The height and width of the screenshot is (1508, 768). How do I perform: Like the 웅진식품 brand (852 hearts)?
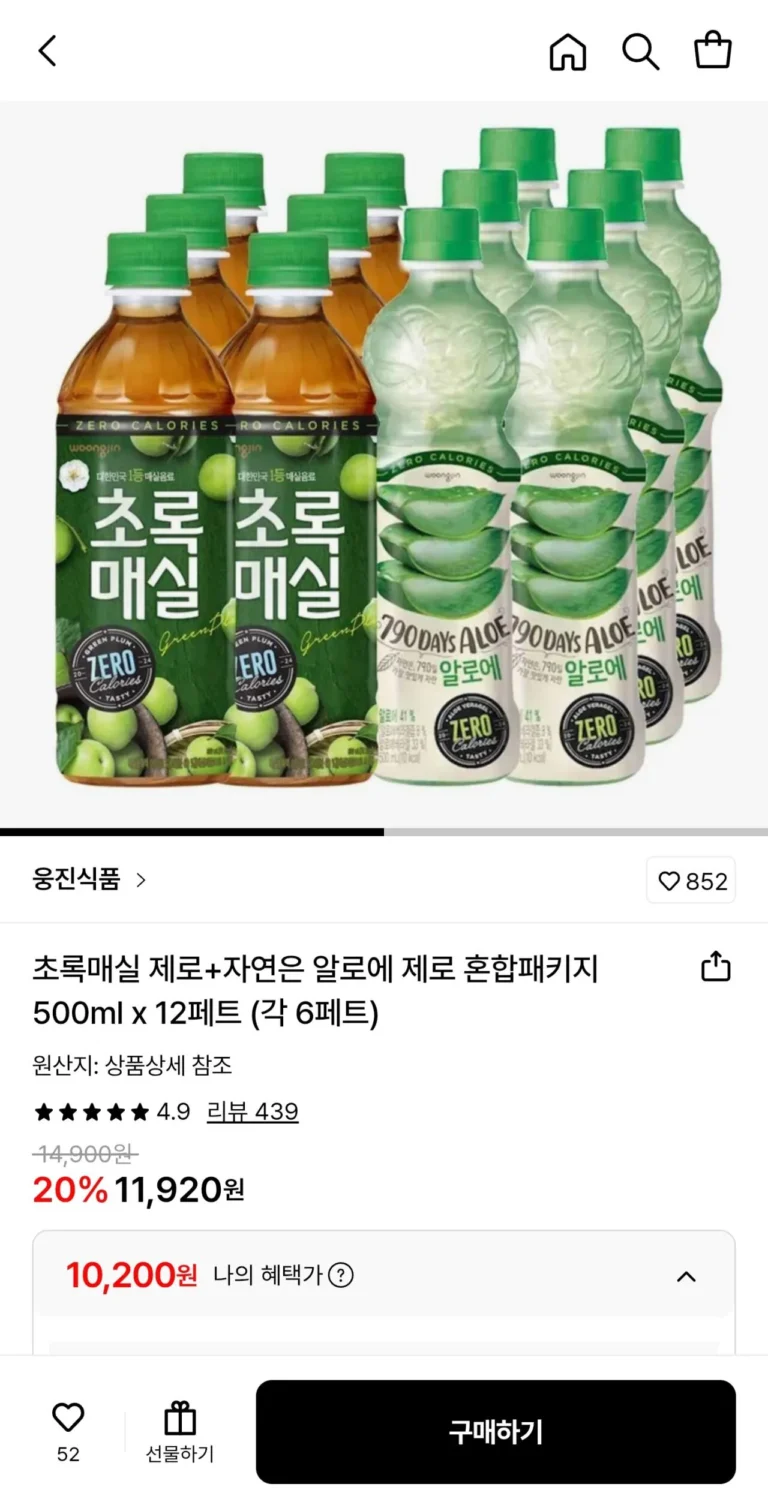tap(691, 881)
